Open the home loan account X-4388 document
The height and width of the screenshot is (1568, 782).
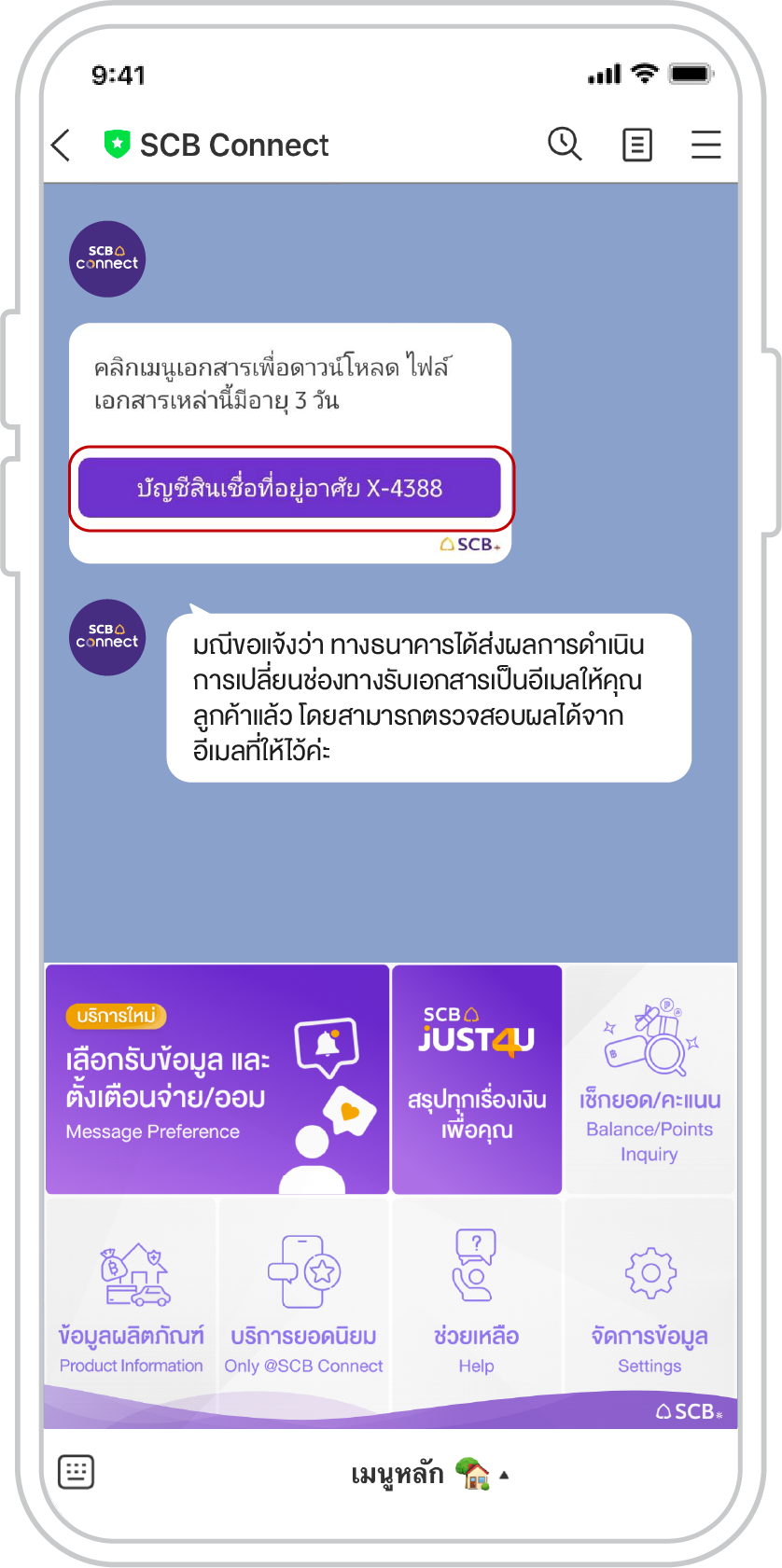click(x=289, y=488)
